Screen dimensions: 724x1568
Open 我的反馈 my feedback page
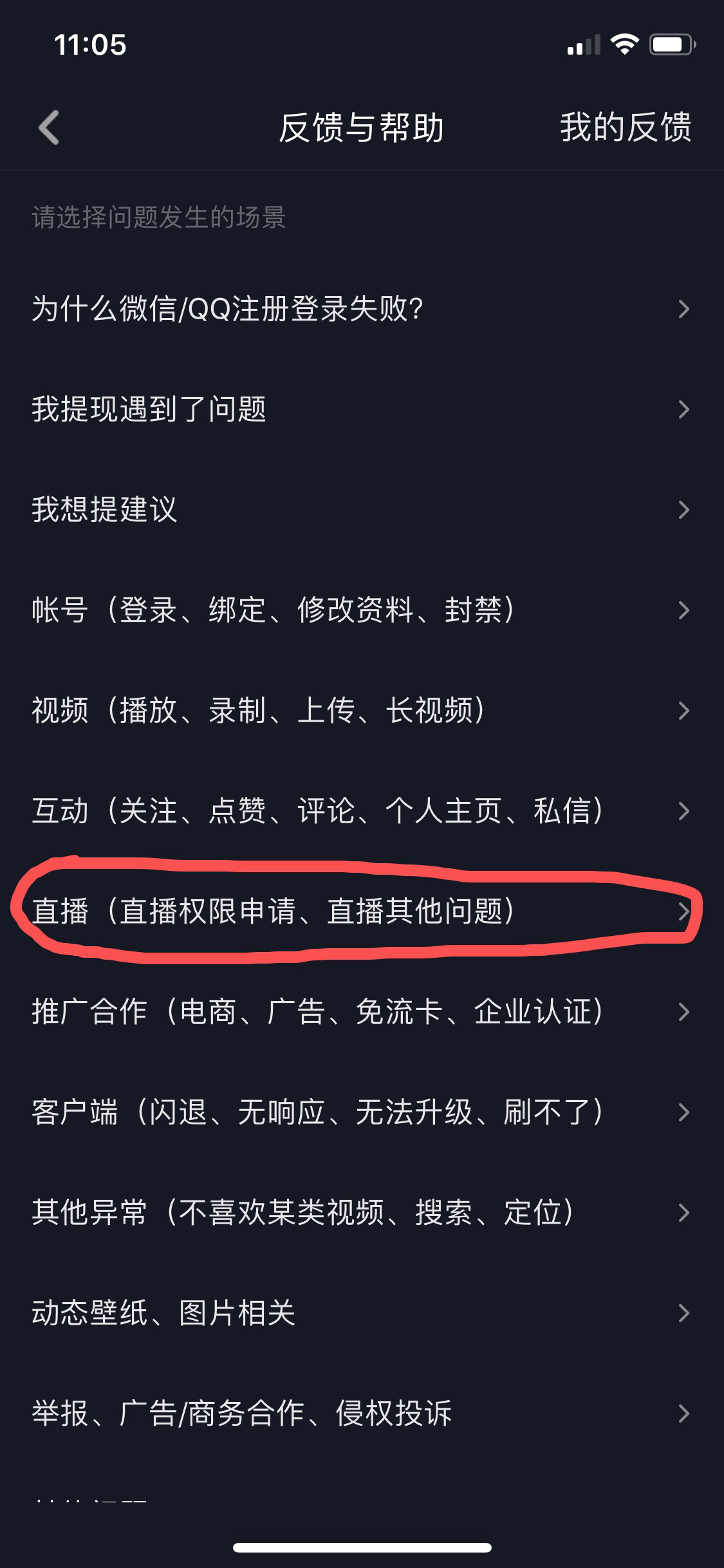click(x=626, y=127)
